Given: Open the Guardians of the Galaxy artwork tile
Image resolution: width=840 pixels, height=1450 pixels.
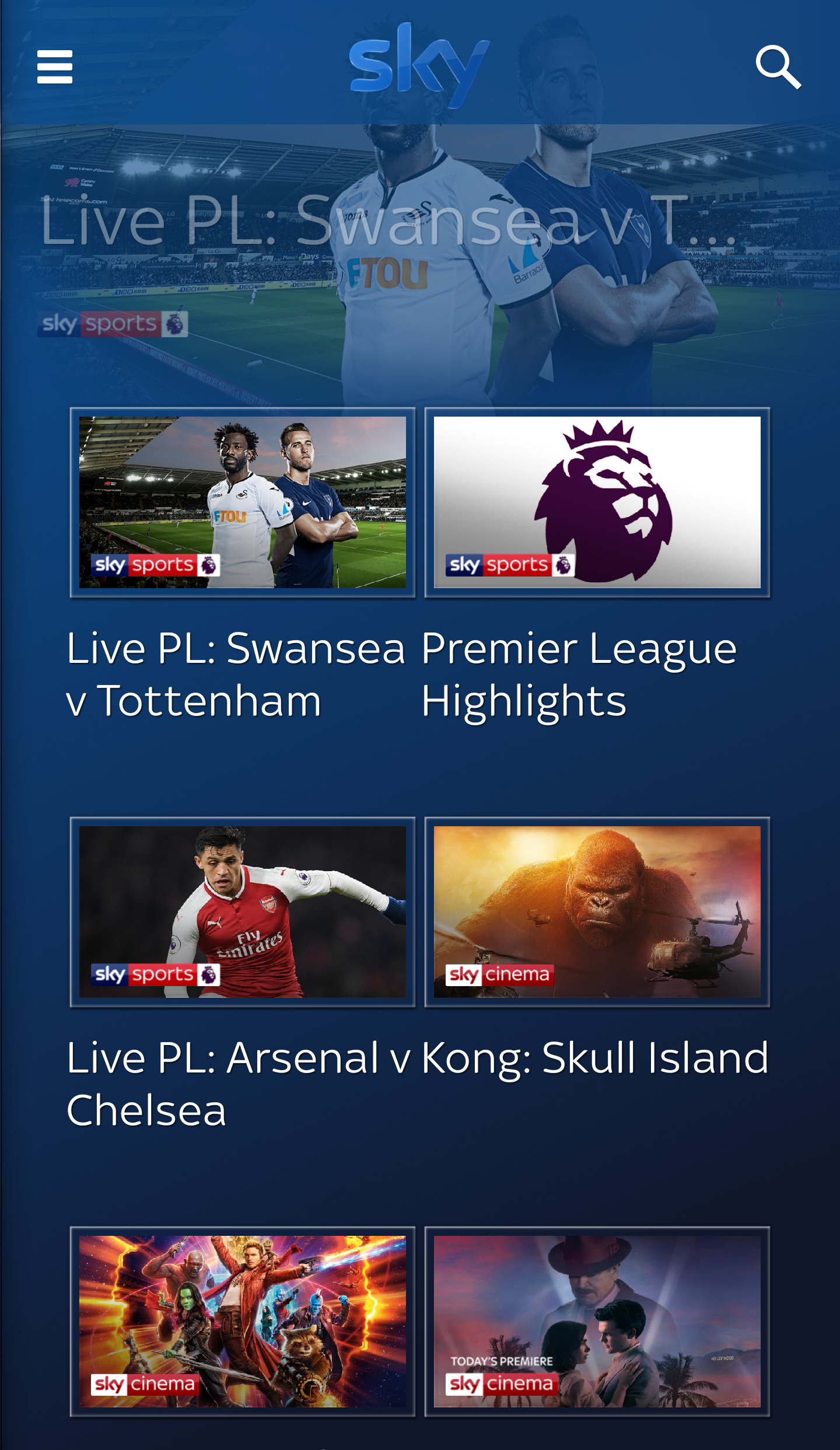Looking at the screenshot, I should tap(243, 1321).
